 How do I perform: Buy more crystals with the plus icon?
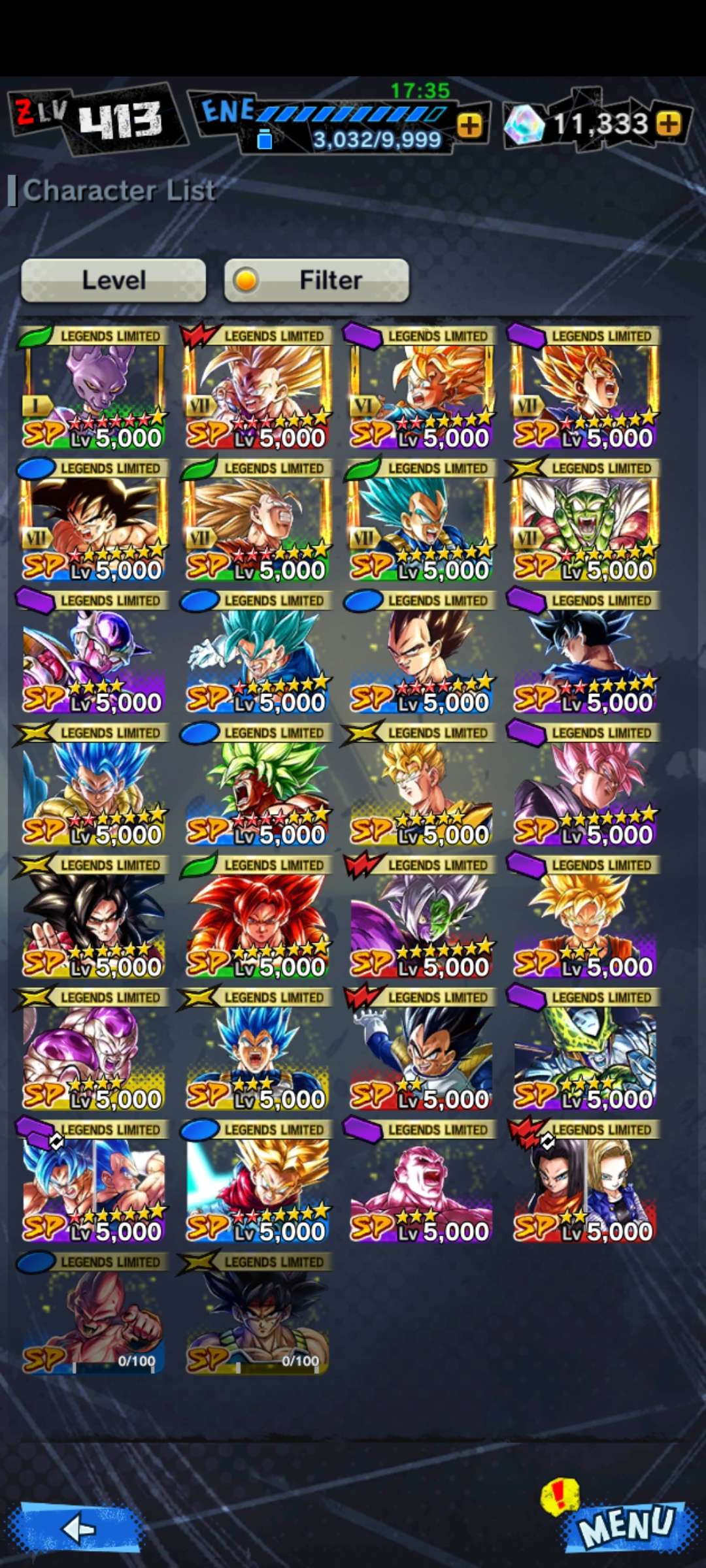point(669,123)
